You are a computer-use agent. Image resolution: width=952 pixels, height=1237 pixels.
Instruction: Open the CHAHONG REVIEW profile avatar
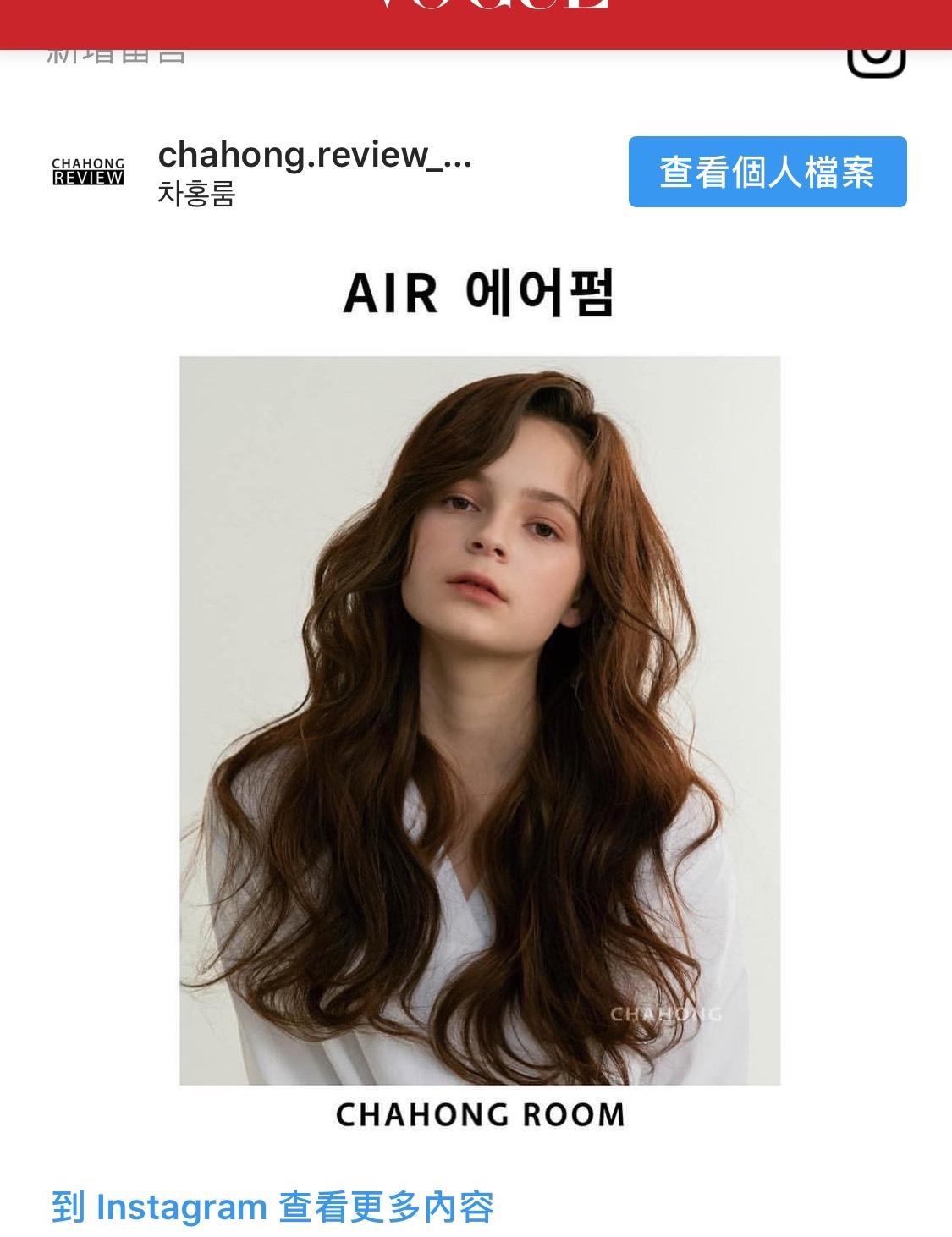88,172
